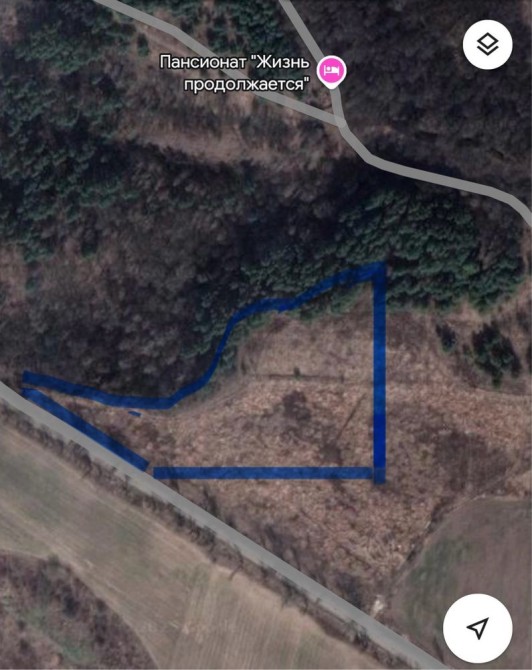Center map on my current location
The image size is (532, 670).
(x=478, y=628)
